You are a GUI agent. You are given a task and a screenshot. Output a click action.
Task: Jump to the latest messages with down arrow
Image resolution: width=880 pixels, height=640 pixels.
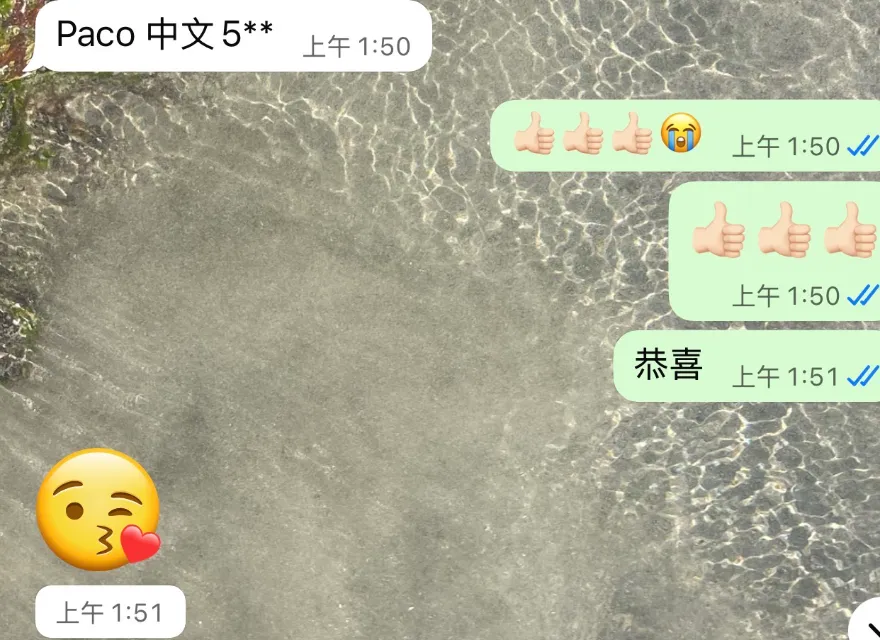coord(869,627)
